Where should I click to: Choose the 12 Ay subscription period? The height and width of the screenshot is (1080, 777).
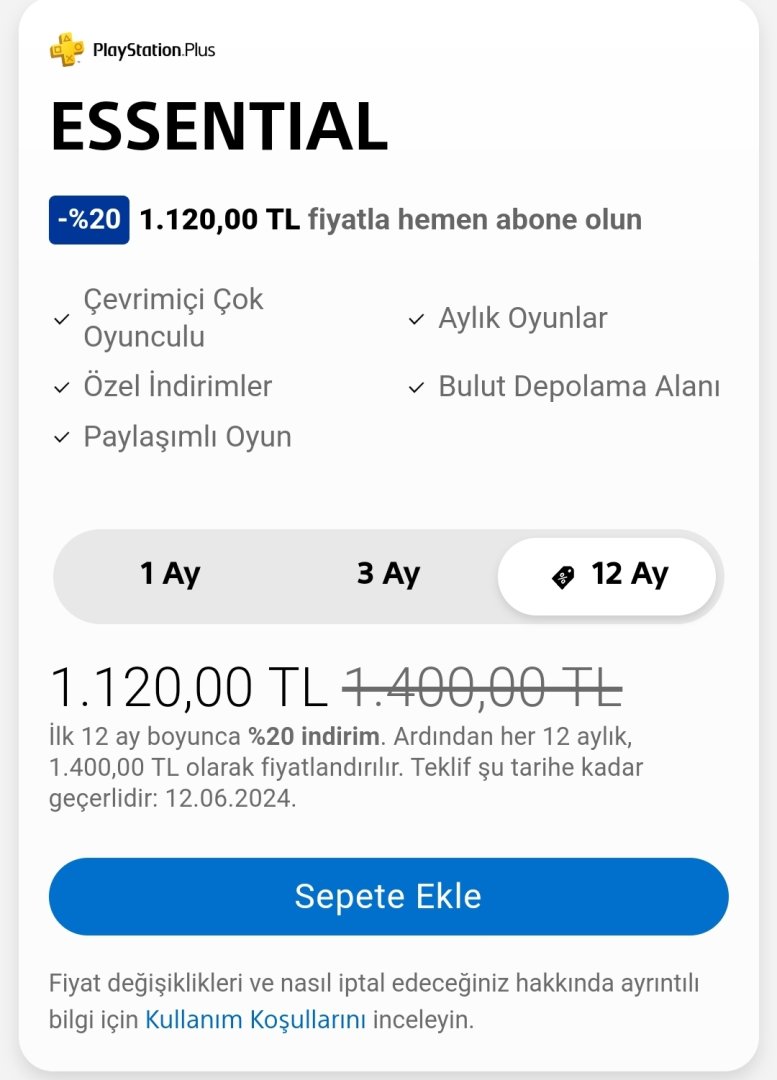608,575
